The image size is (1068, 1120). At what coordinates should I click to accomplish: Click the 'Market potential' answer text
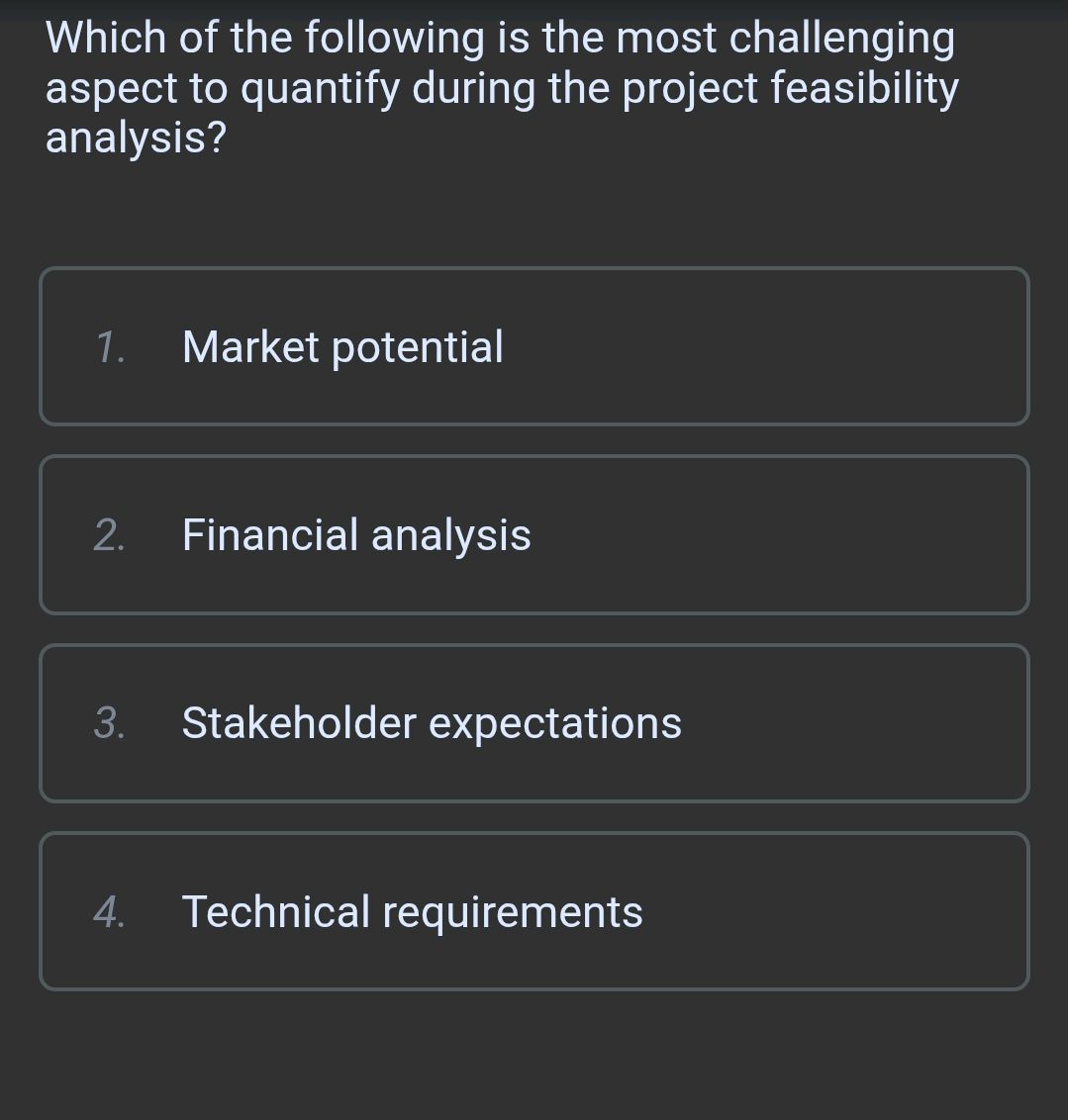(341, 347)
